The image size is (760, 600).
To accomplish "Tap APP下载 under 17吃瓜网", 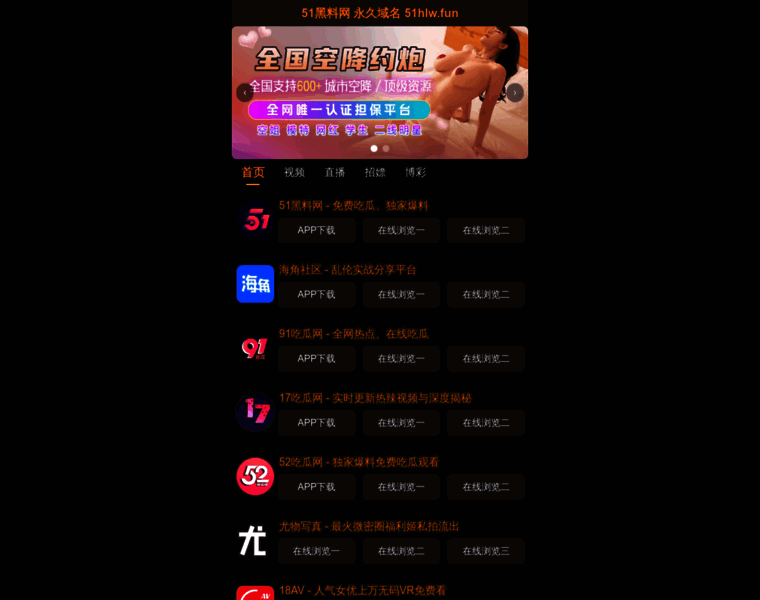I will pyautogui.click(x=316, y=422).
